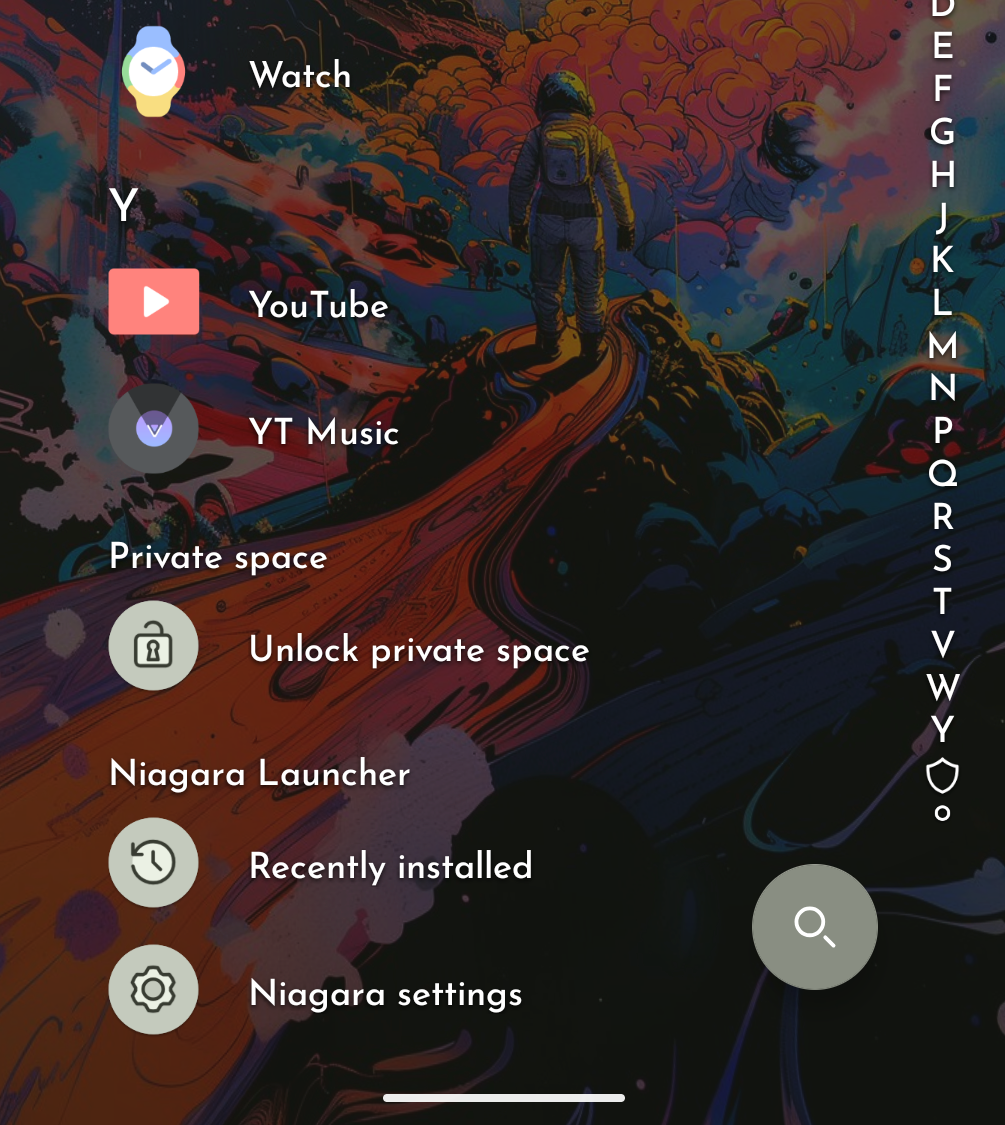The height and width of the screenshot is (1125, 1005).
Task: Tap the shield icon in the index
Action: pos(942,775)
